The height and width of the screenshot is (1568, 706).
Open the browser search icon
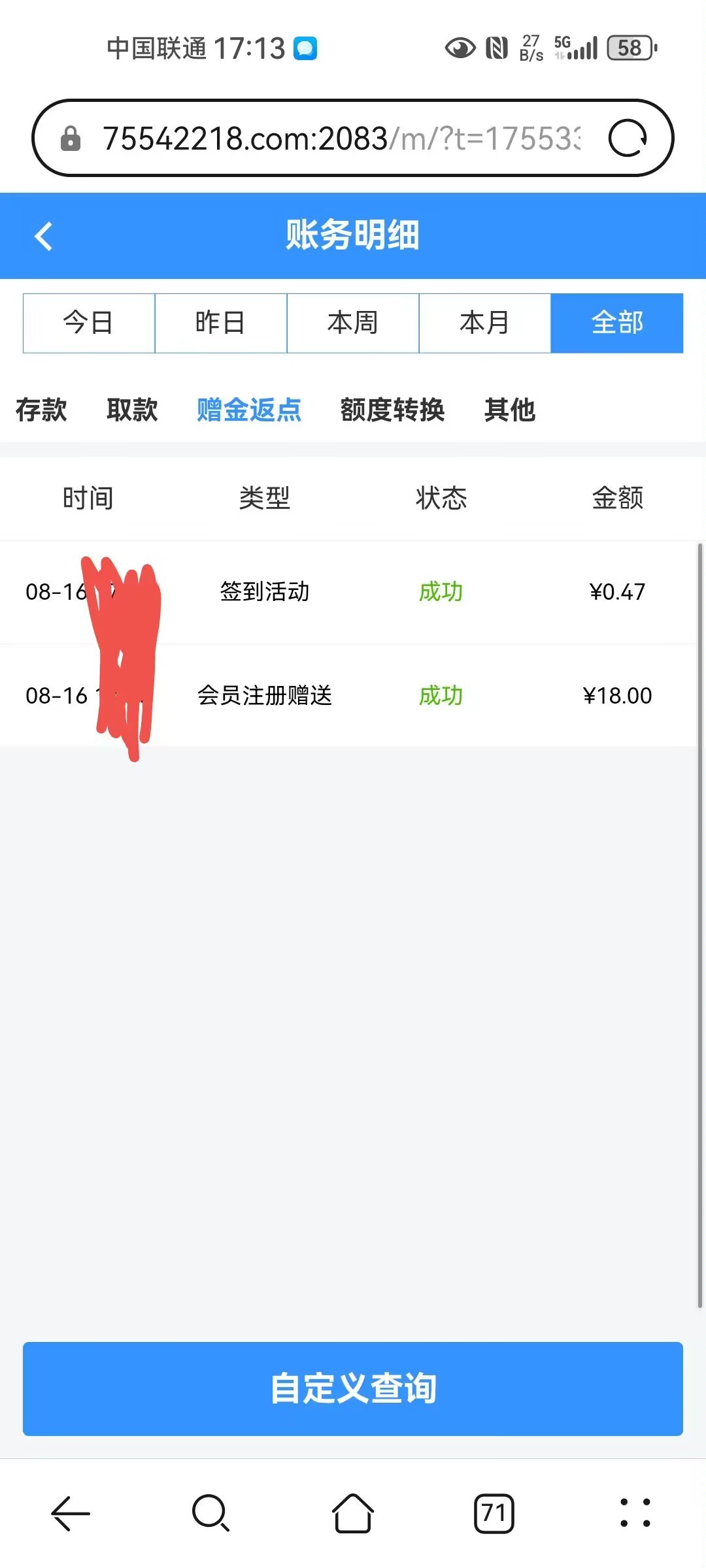pos(210,1512)
